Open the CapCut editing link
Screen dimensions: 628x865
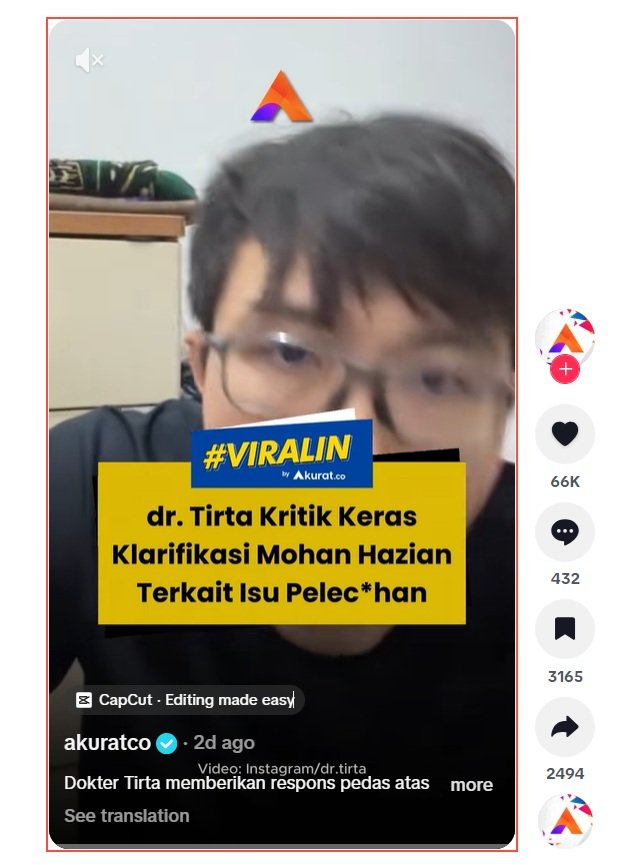[186, 700]
